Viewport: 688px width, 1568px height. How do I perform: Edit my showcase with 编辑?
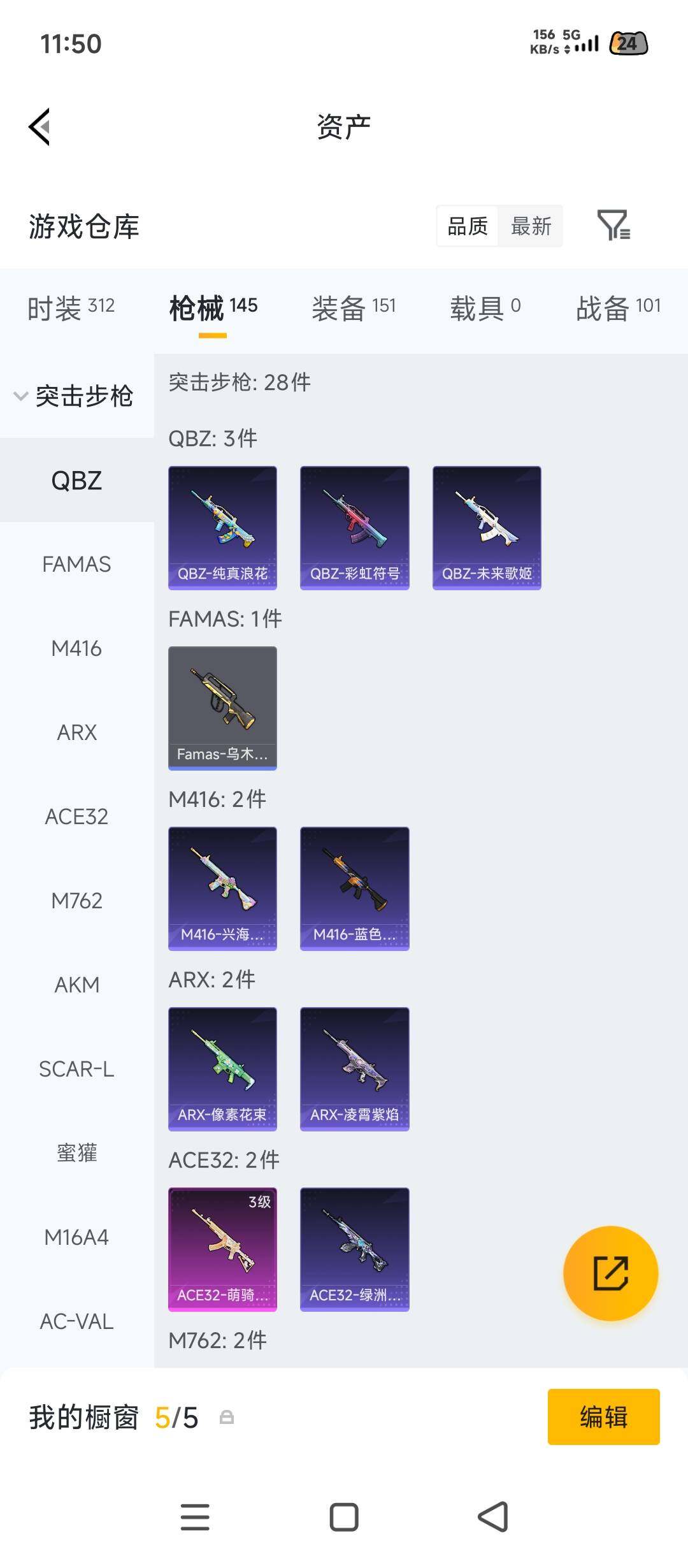click(603, 1417)
